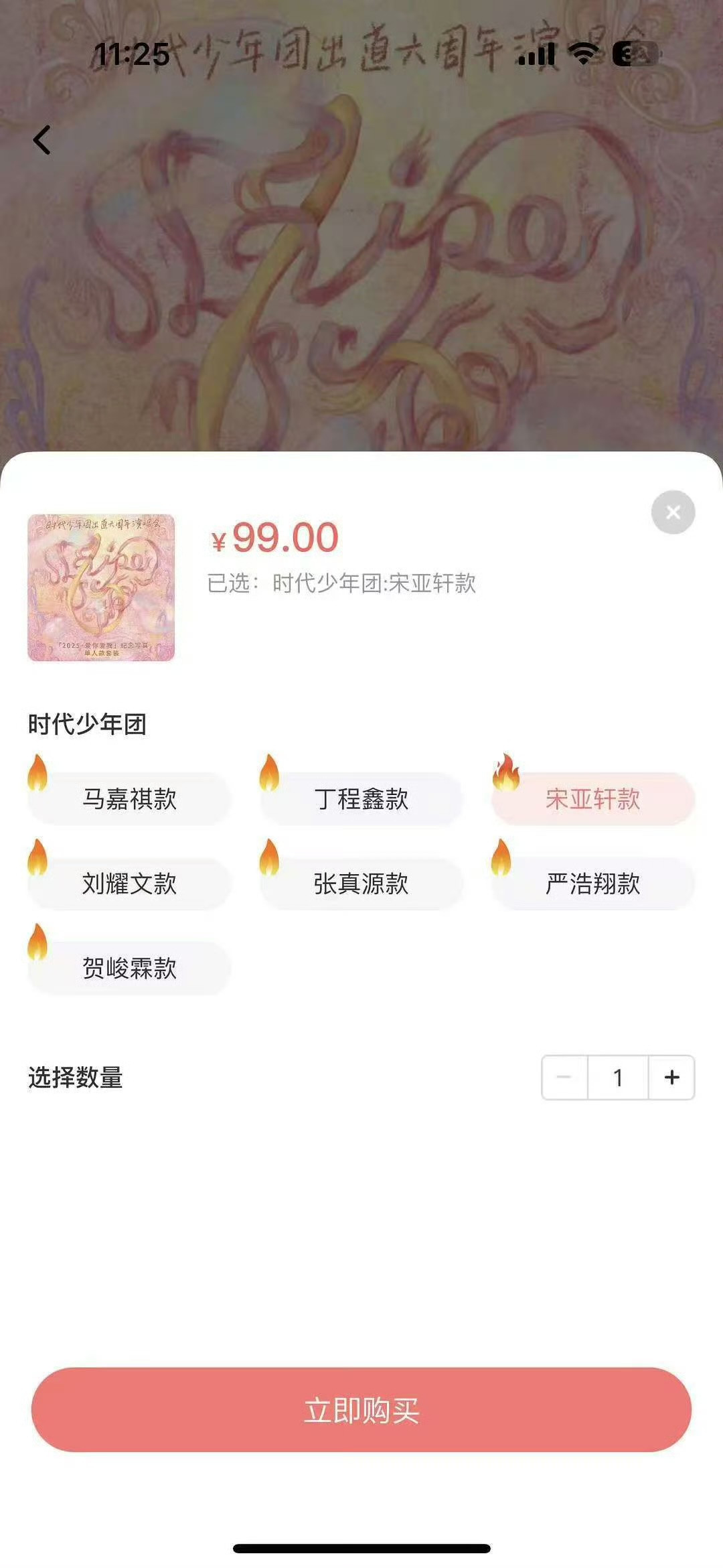This screenshot has height=1568, width=723.
Task: Go back with the top-left arrow
Action: click(x=42, y=140)
